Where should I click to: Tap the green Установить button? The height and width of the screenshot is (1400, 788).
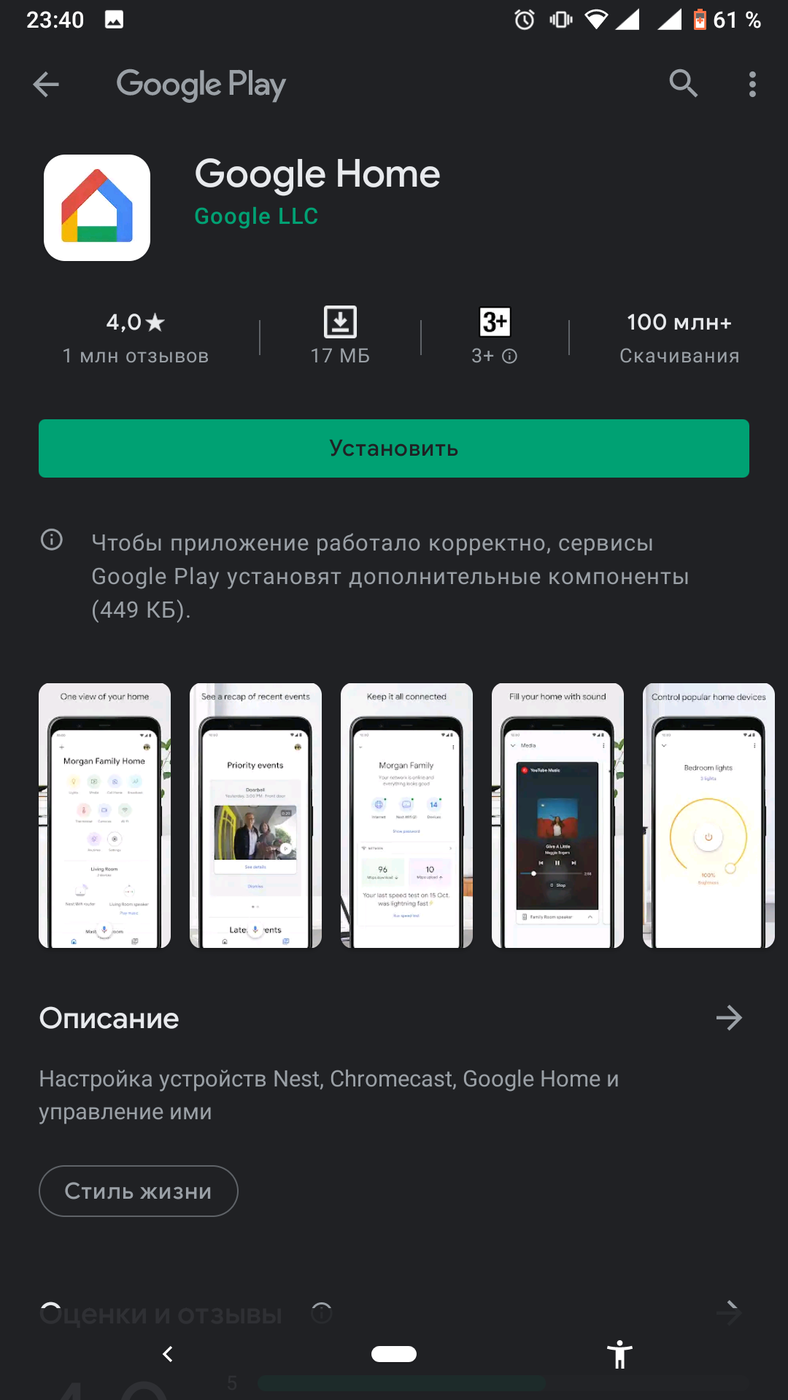(394, 448)
